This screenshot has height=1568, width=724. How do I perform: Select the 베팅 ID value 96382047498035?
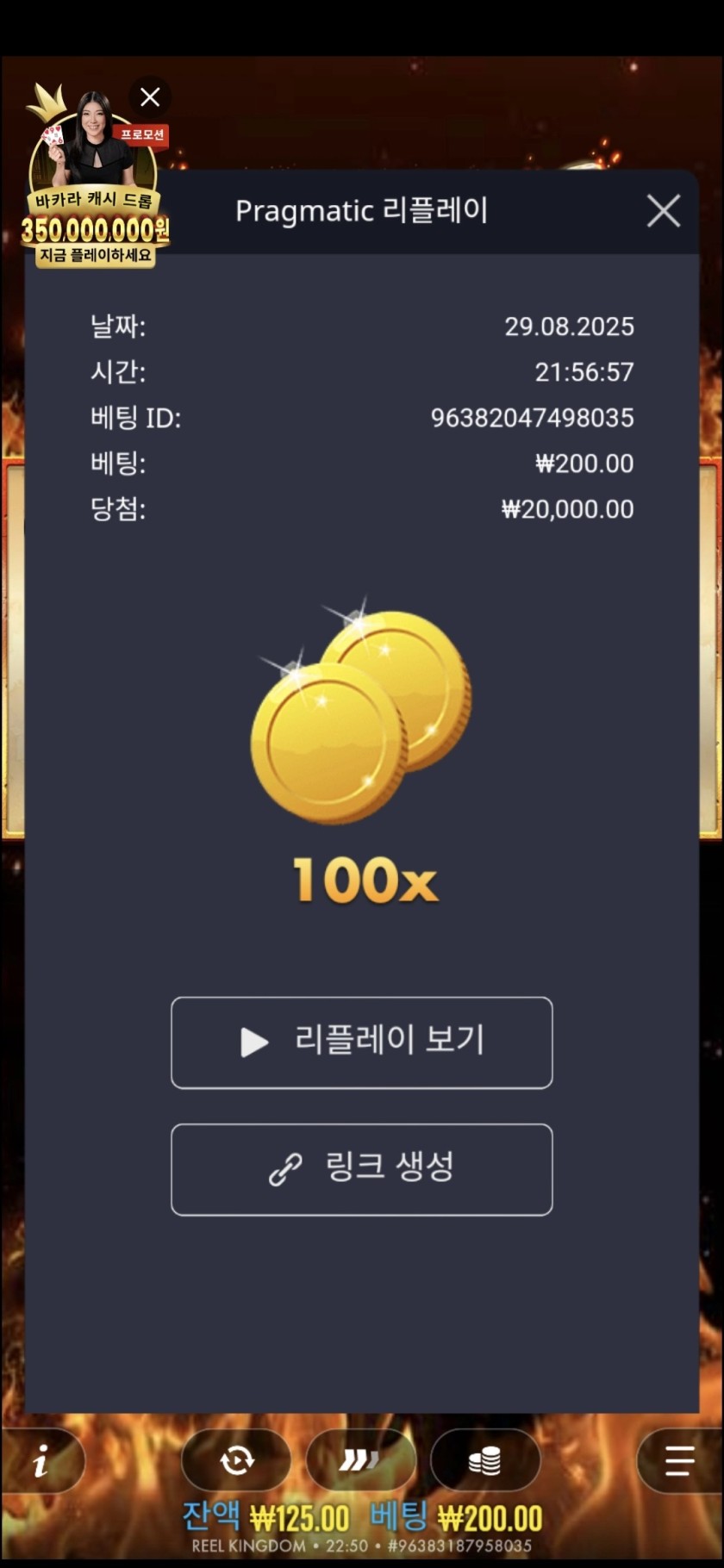pos(534,418)
